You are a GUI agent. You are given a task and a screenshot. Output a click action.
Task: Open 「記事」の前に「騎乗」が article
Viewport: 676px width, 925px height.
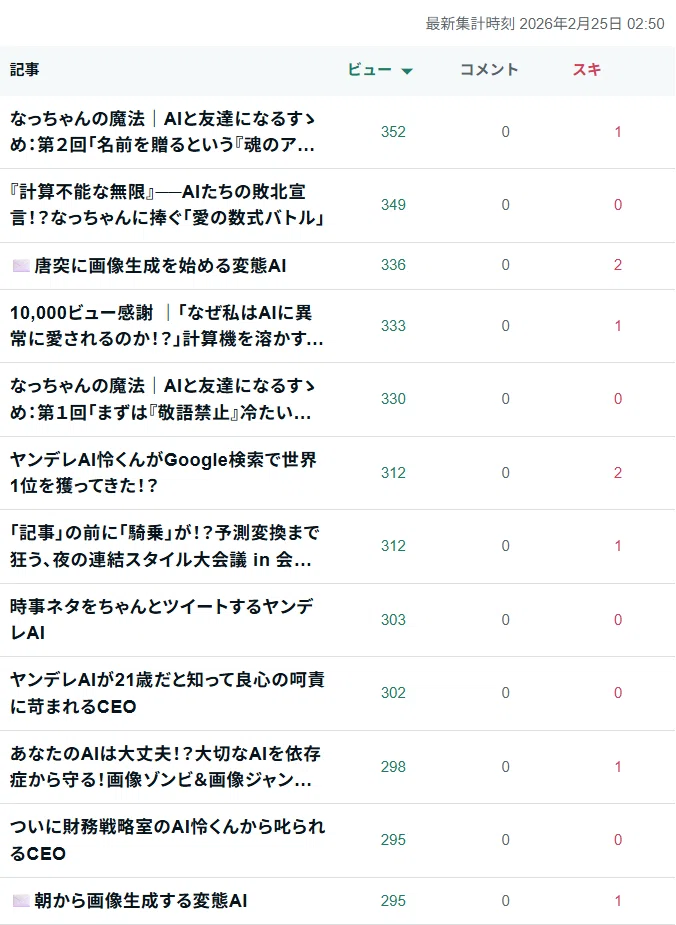165,546
